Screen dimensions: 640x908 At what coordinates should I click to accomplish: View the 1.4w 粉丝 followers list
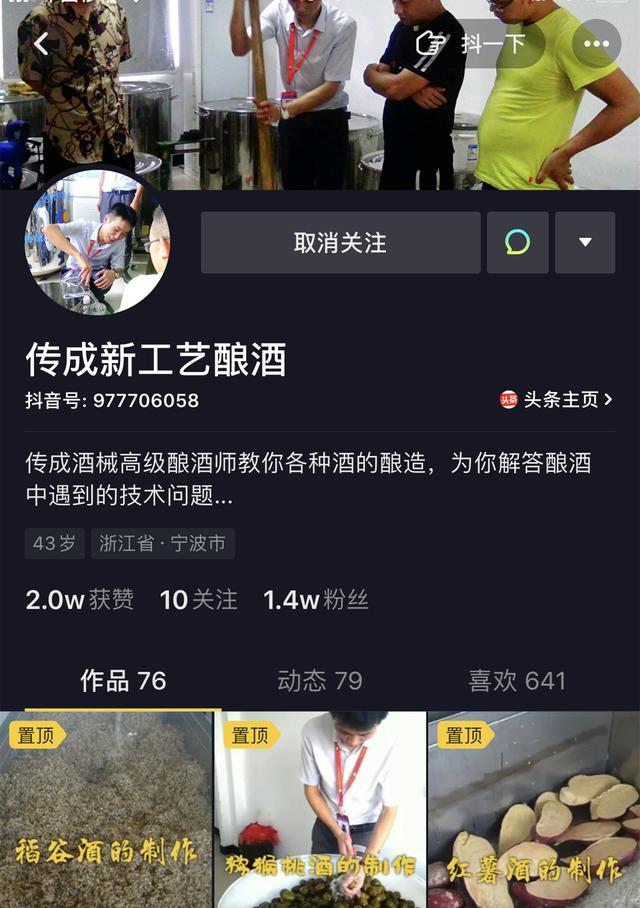[315, 600]
